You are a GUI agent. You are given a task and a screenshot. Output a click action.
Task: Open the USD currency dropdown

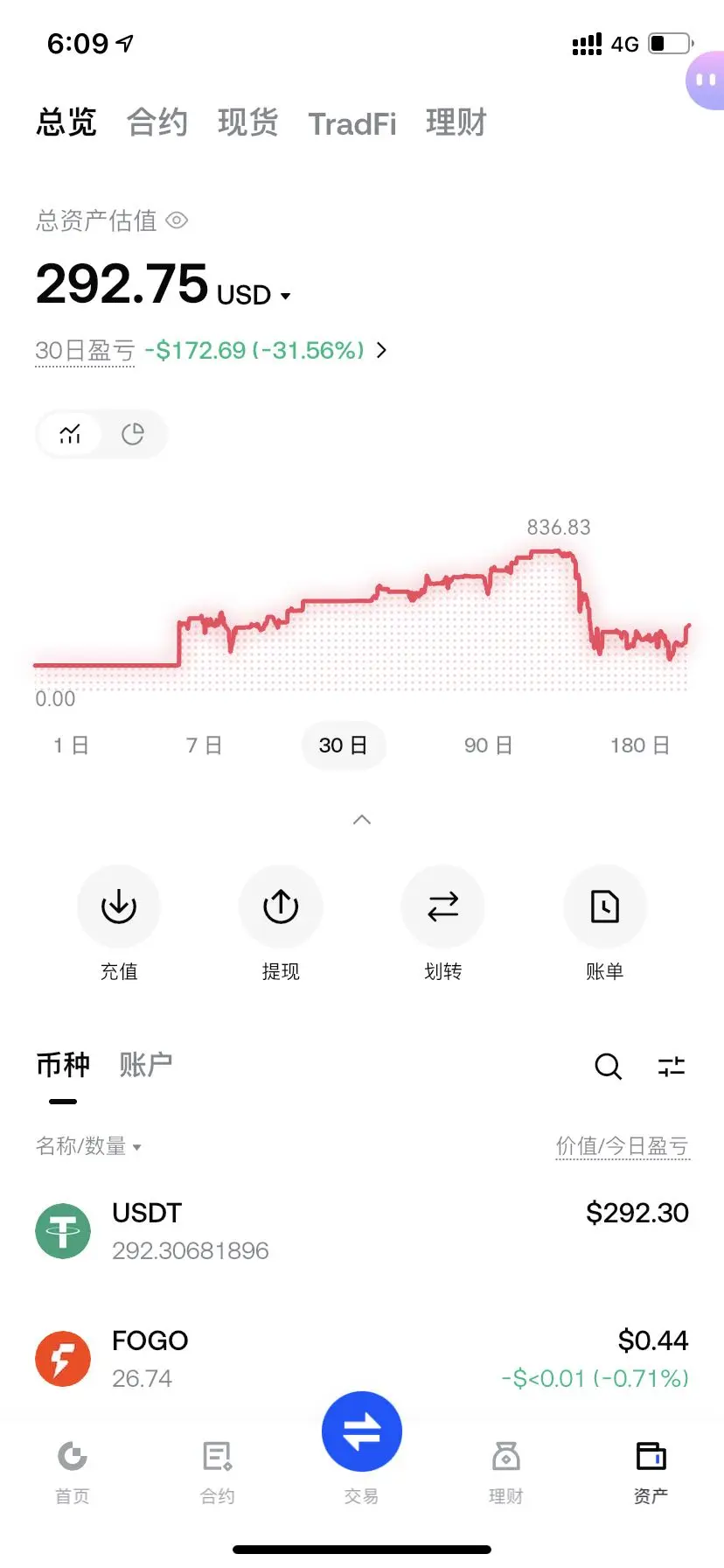point(254,295)
